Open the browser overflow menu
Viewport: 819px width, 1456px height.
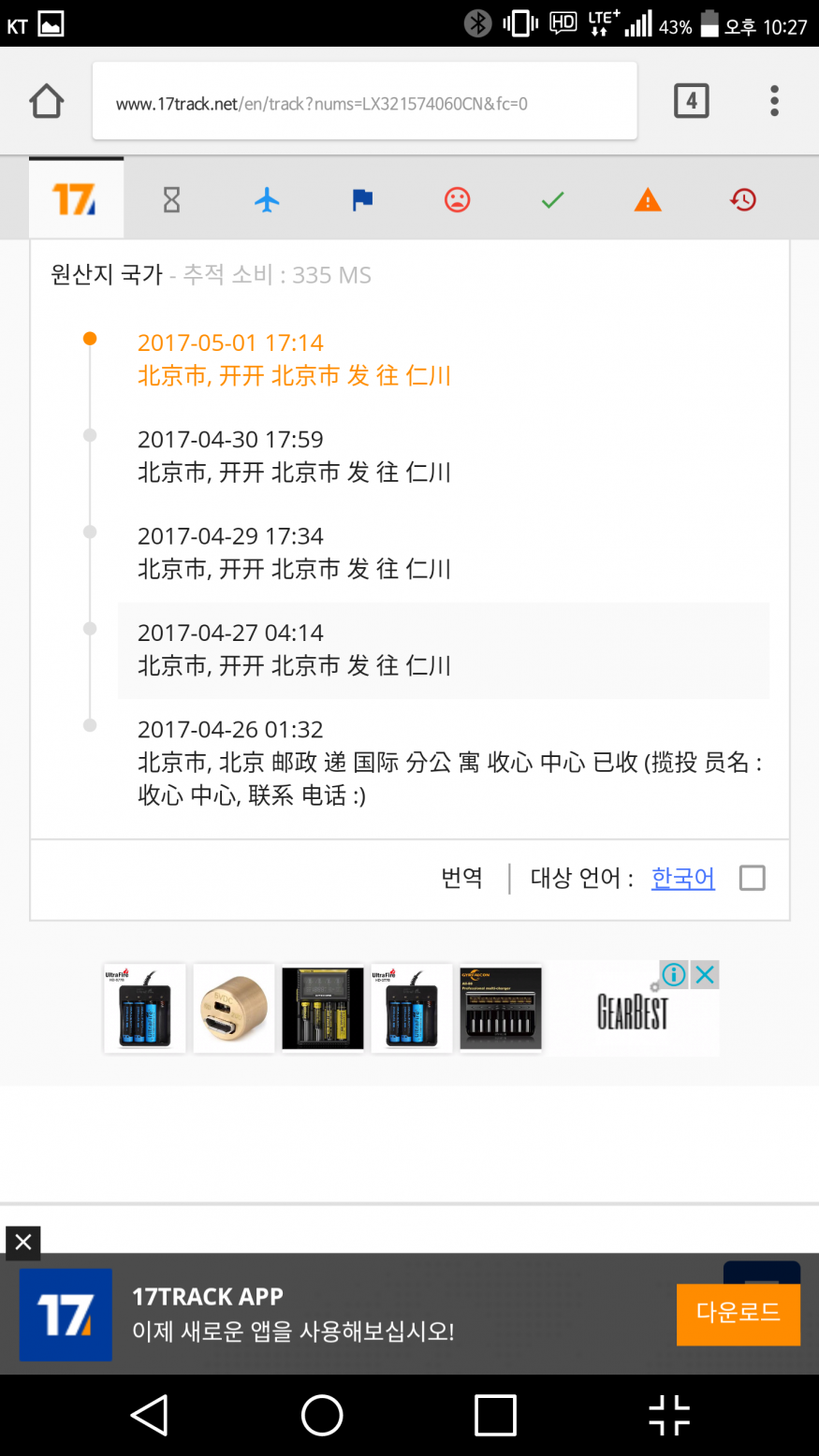[774, 101]
